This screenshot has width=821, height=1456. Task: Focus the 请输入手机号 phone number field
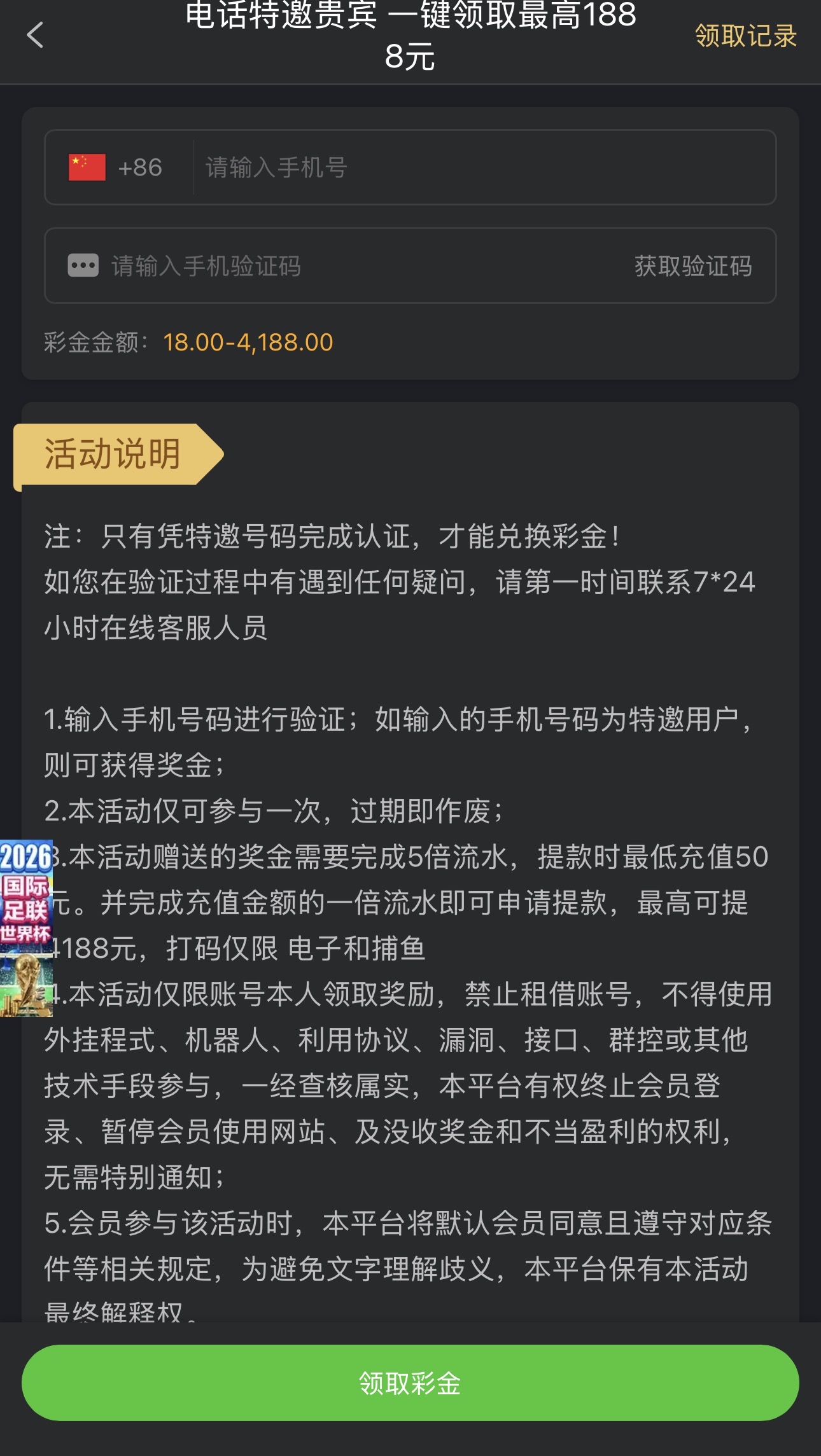click(484, 168)
